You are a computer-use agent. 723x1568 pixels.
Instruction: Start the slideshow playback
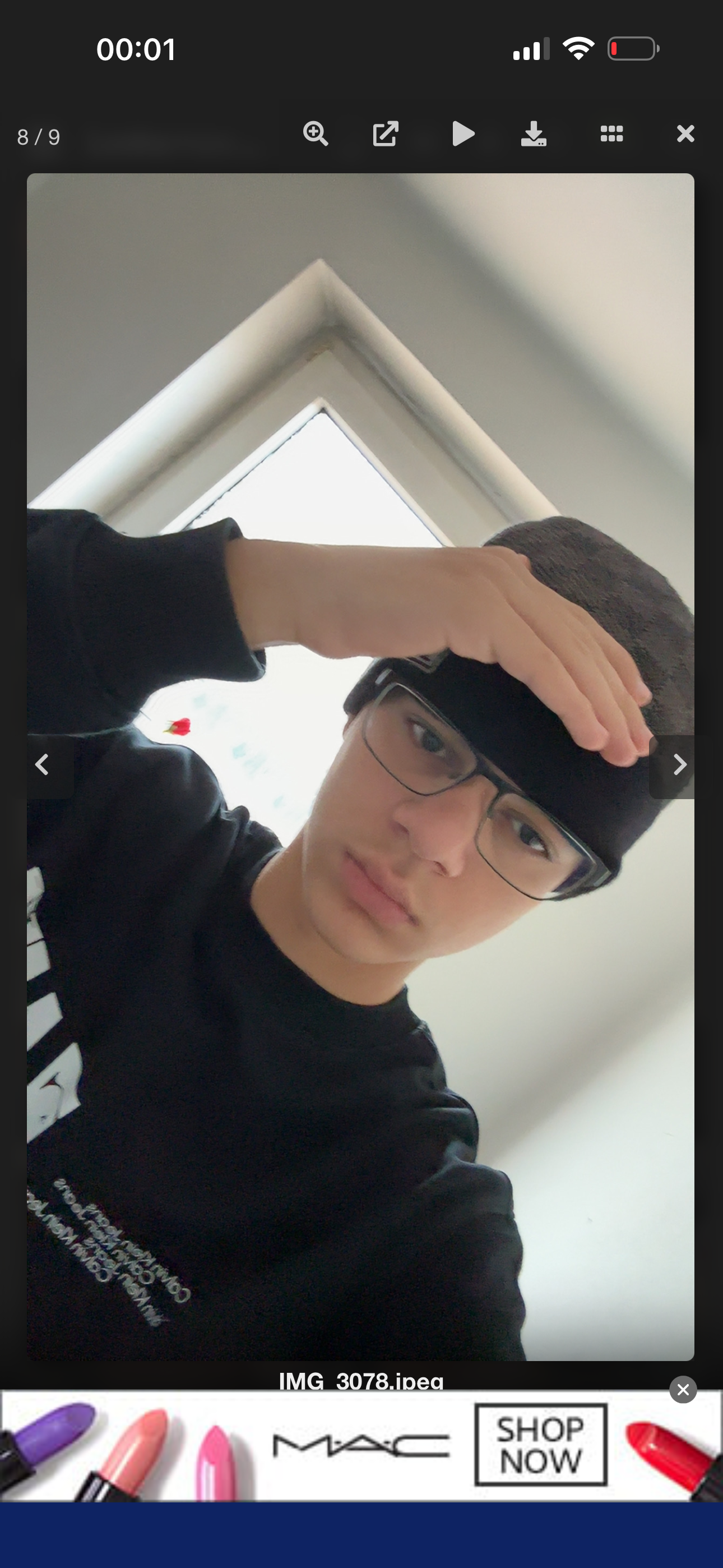[463, 133]
